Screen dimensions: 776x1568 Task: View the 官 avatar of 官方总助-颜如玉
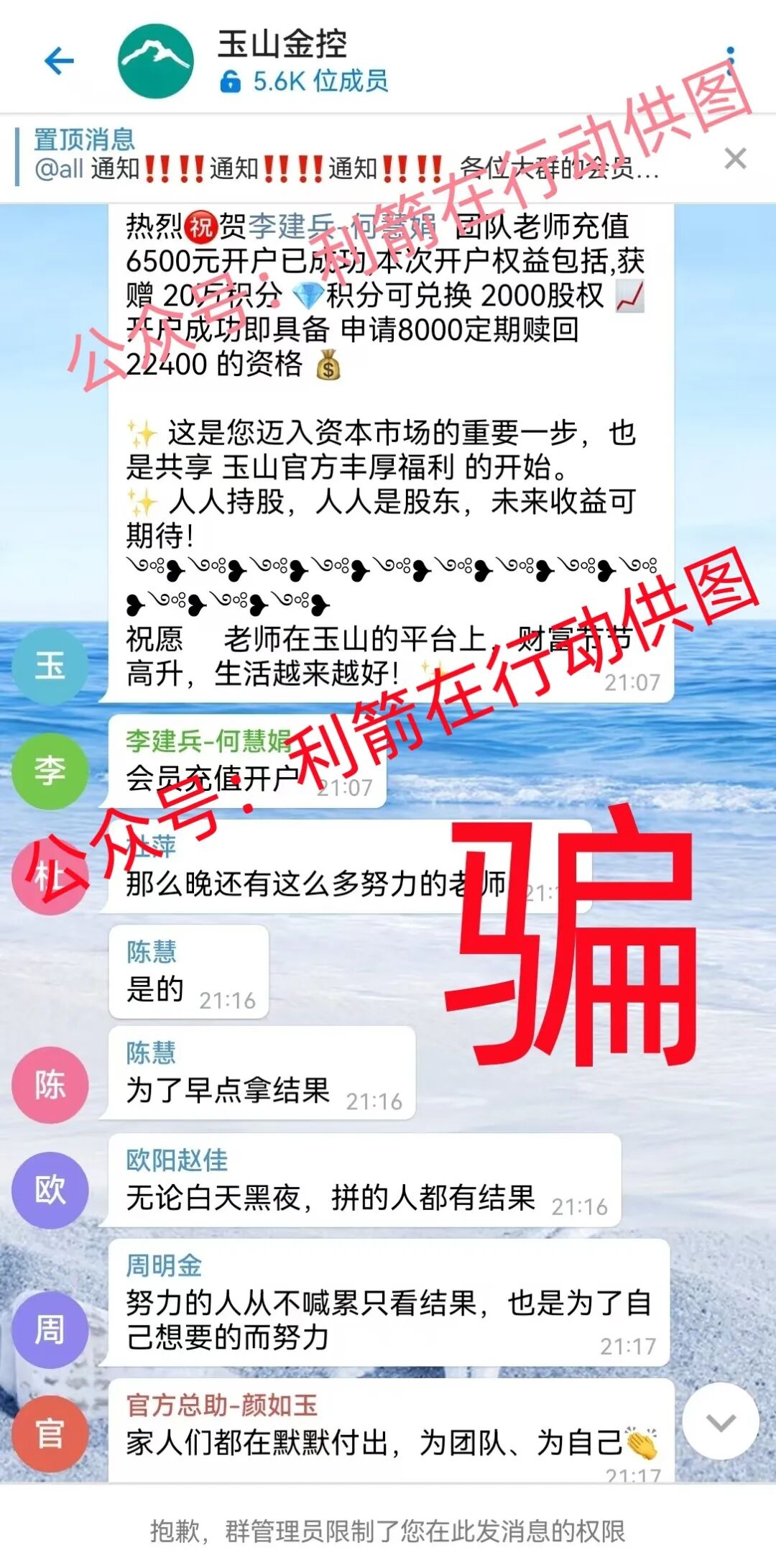[50, 1434]
